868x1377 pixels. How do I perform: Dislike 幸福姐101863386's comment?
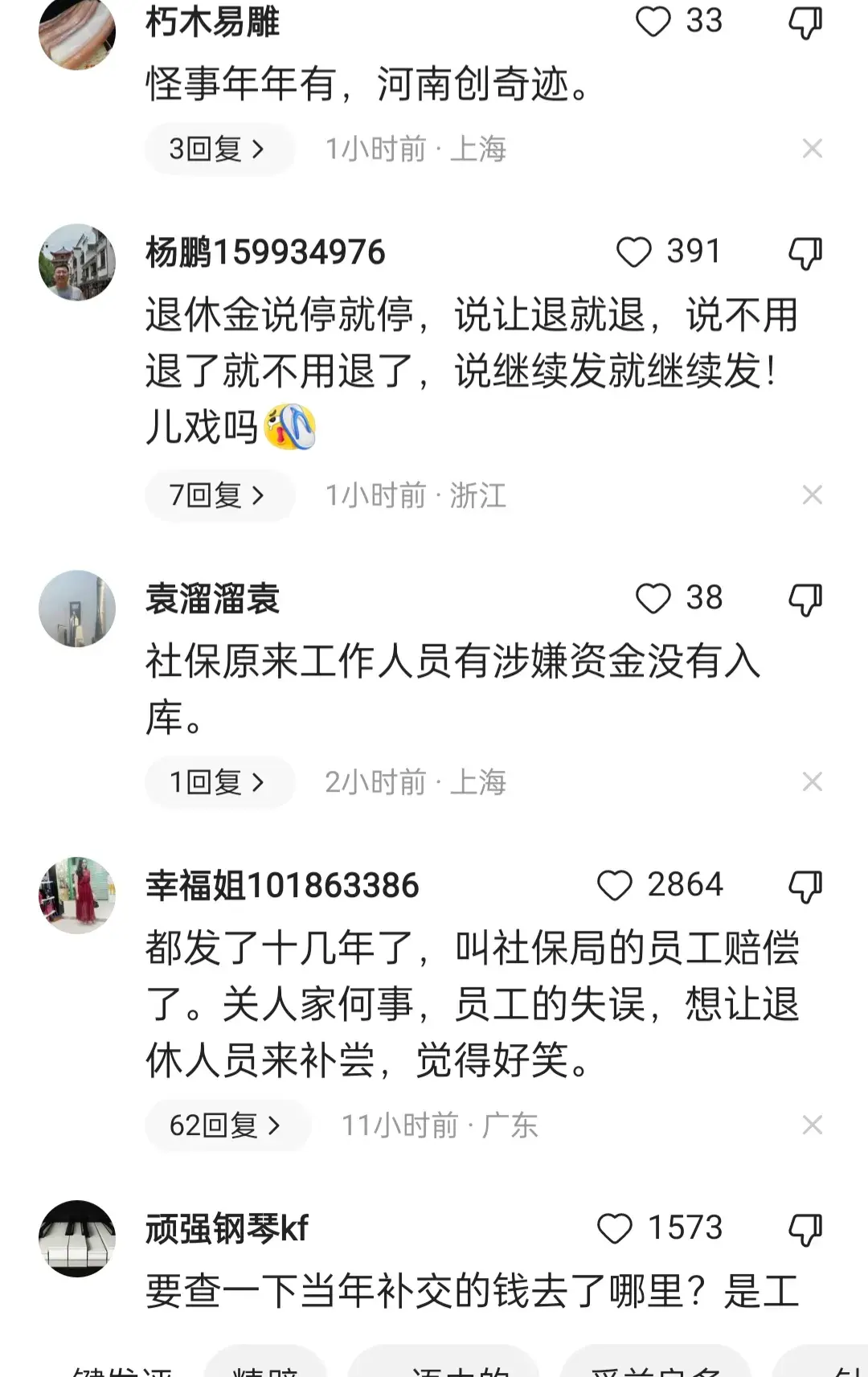click(805, 887)
